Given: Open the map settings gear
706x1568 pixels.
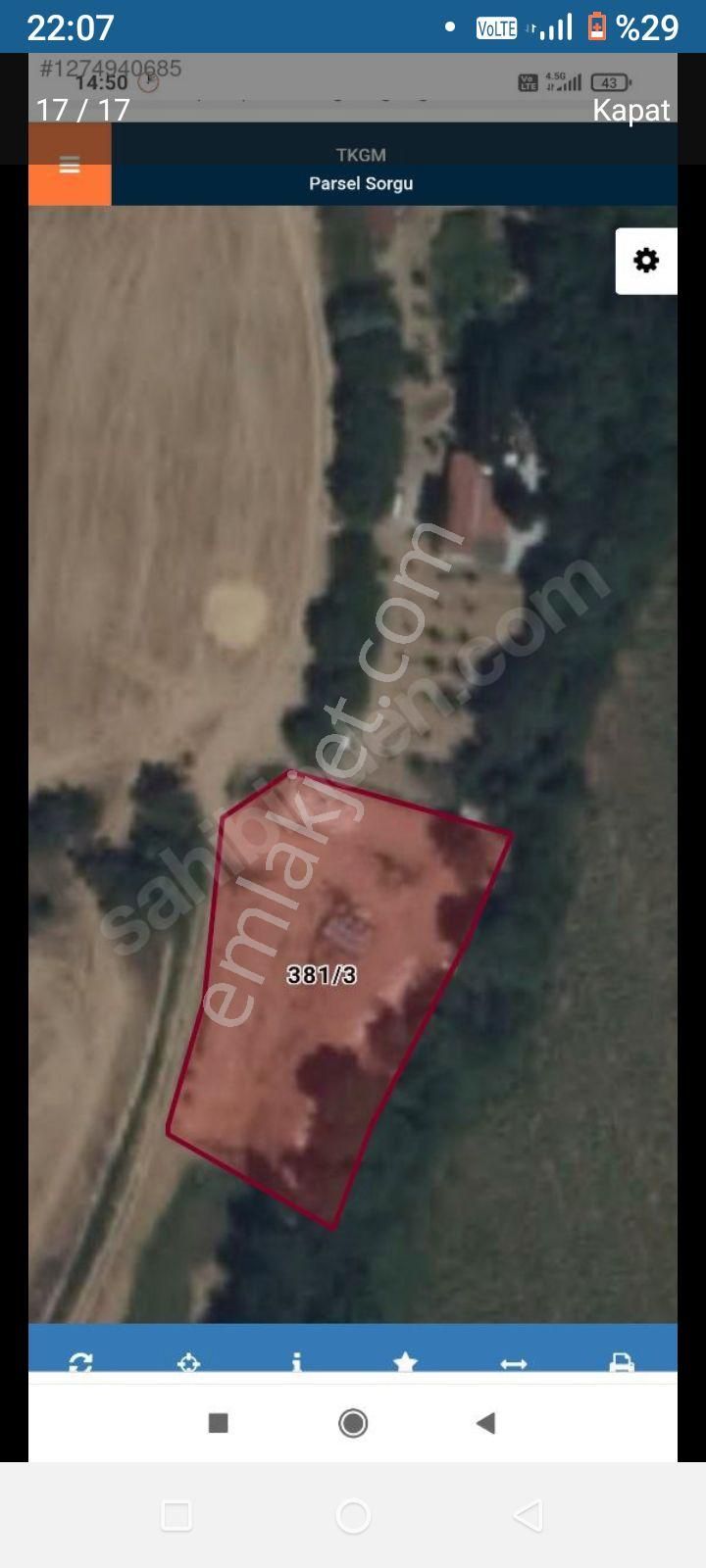Looking at the screenshot, I should [x=645, y=260].
